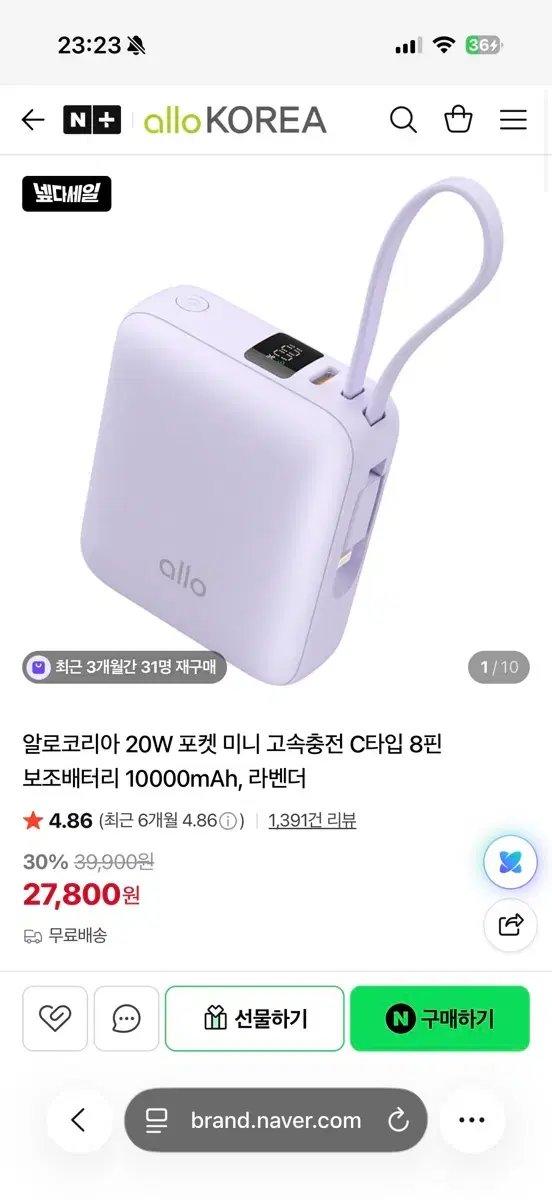
Task: Open the chat inquiry button
Action: [127, 1018]
